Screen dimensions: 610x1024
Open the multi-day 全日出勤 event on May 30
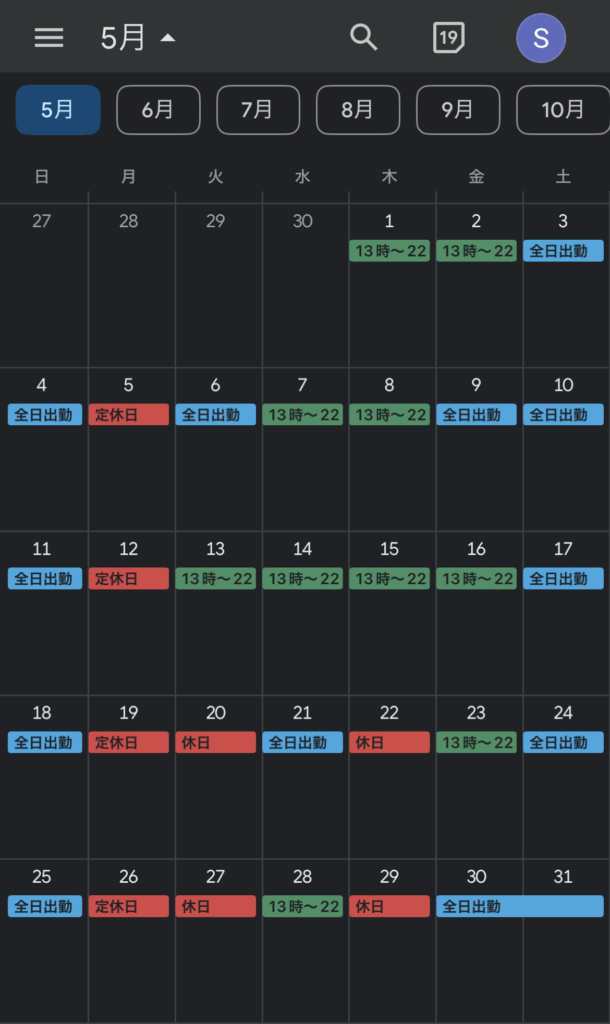519,907
